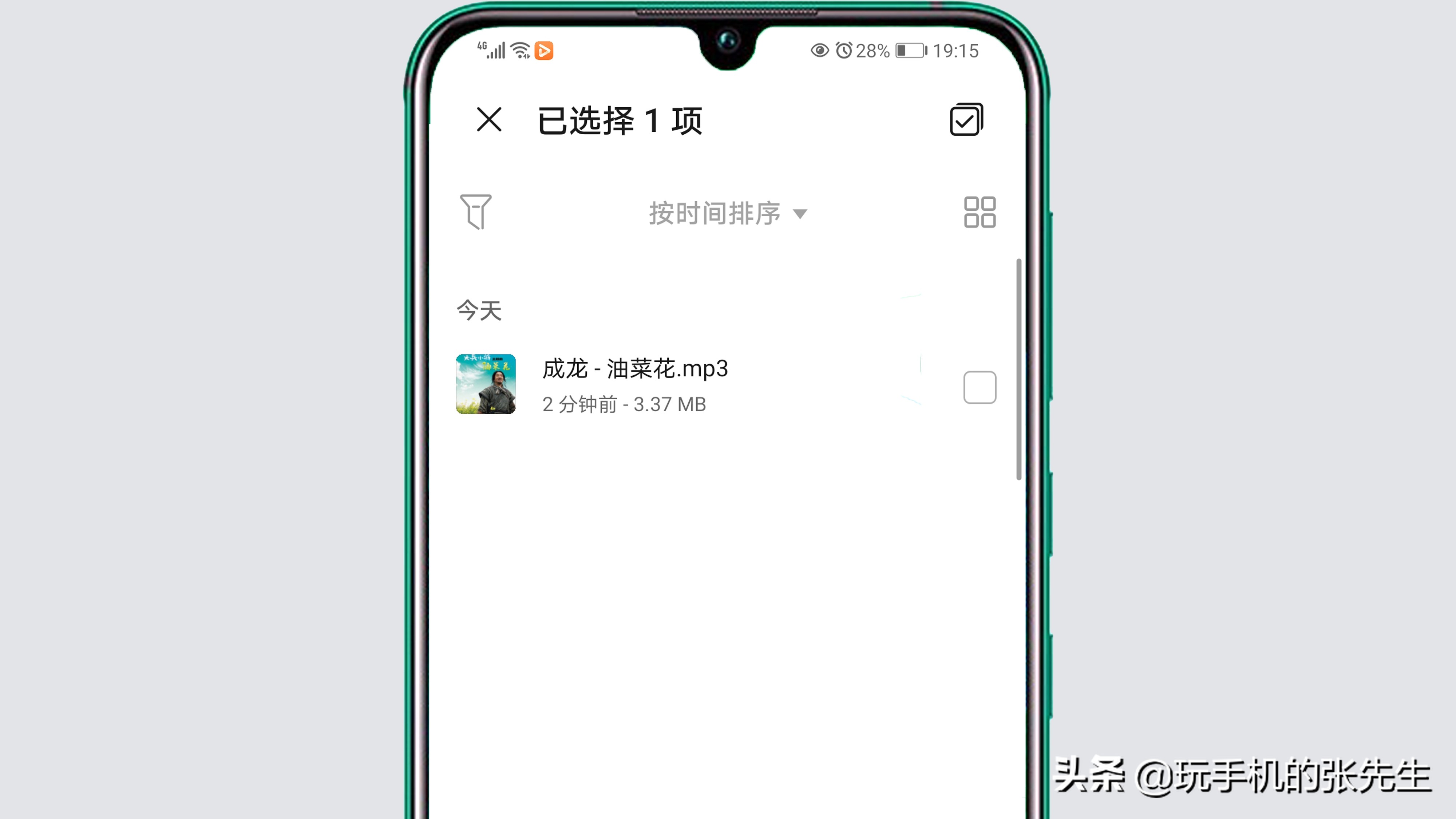Switch to grid view layout
Screen dimensions: 1456x819
[980, 212]
